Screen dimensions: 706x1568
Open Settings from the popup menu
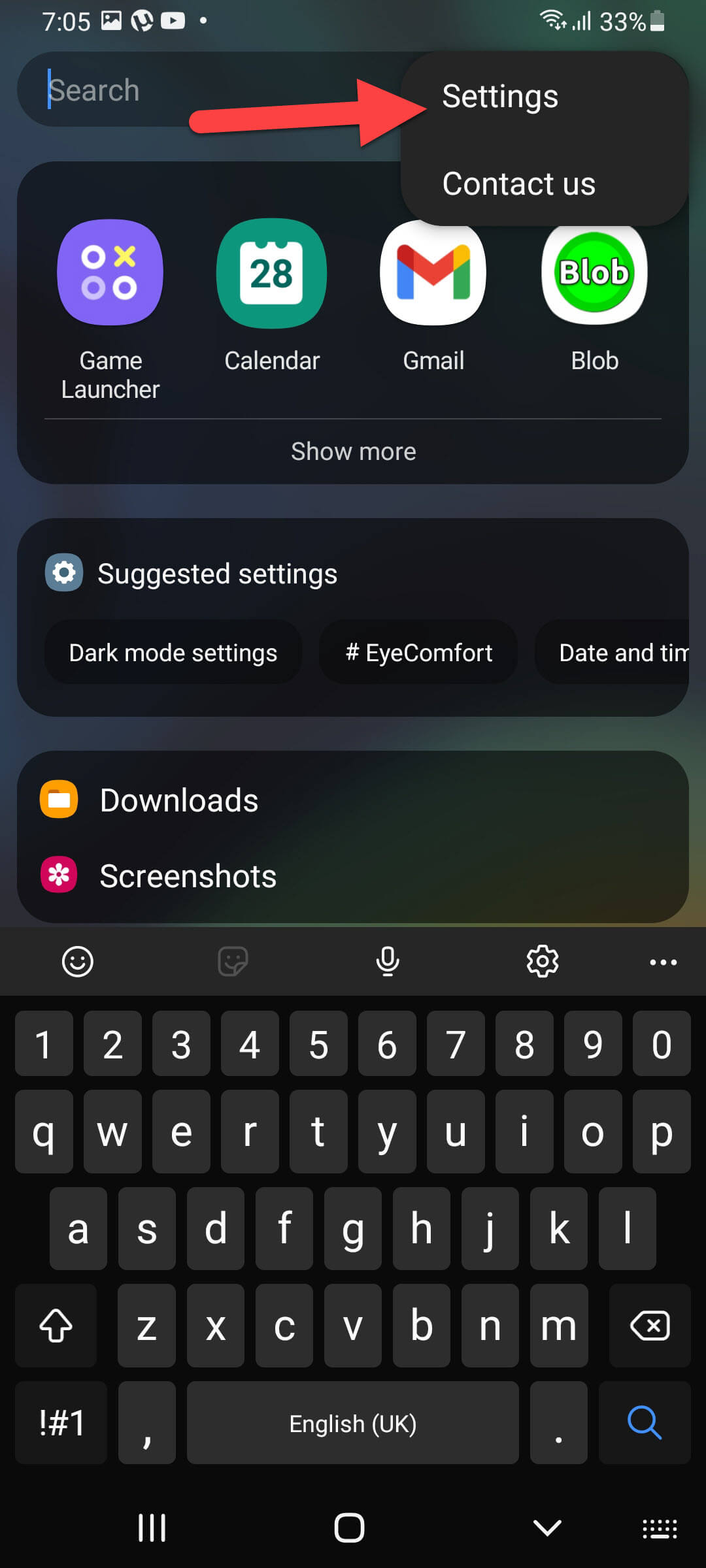coord(500,97)
